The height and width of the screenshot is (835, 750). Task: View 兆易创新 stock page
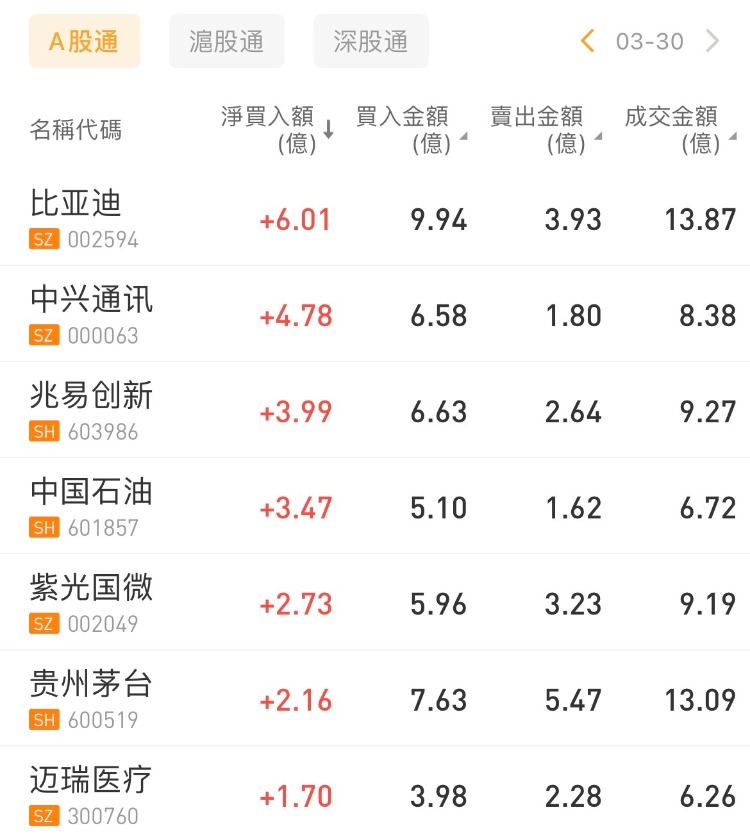pyautogui.click(x=91, y=410)
